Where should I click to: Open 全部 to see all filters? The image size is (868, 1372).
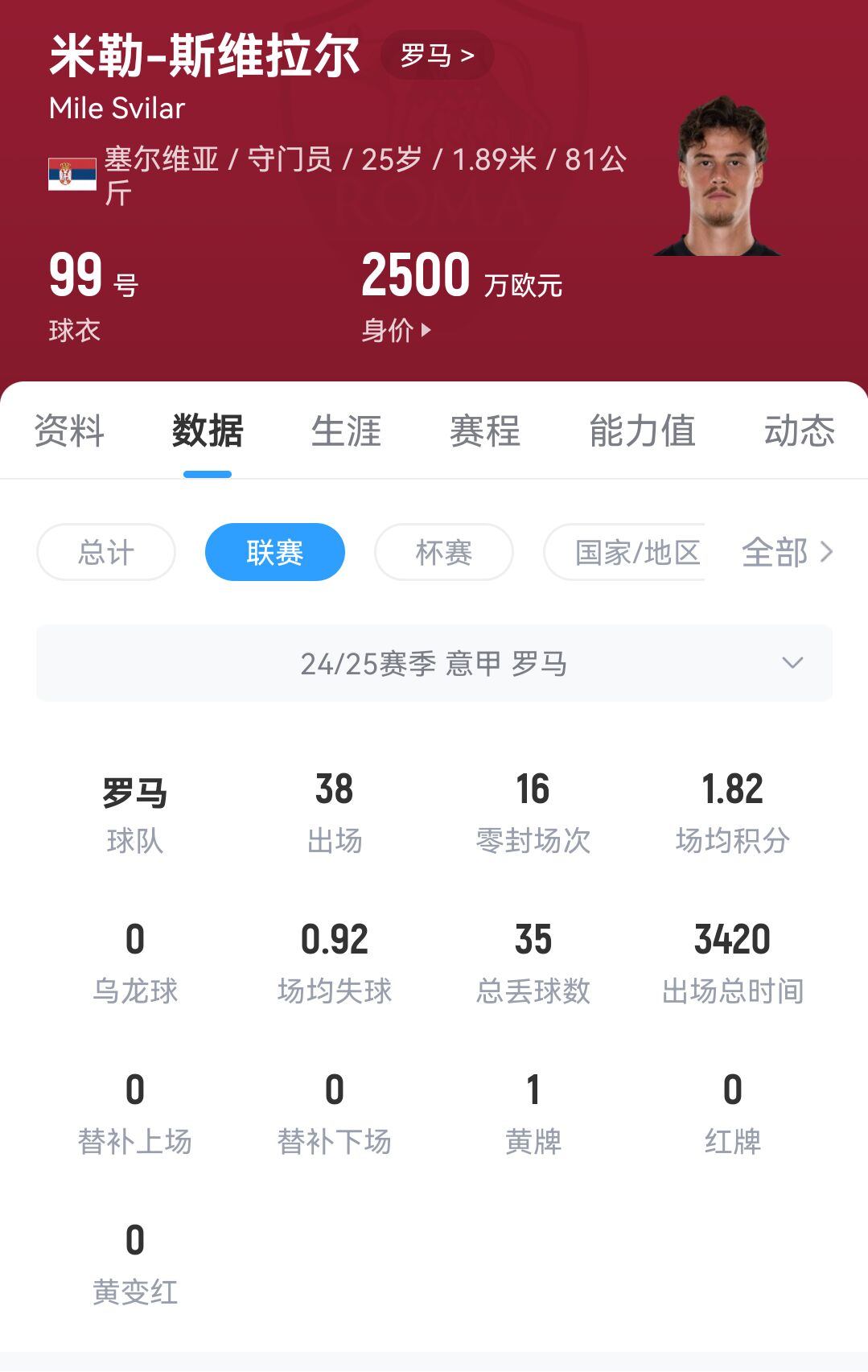pyautogui.click(x=787, y=552)
